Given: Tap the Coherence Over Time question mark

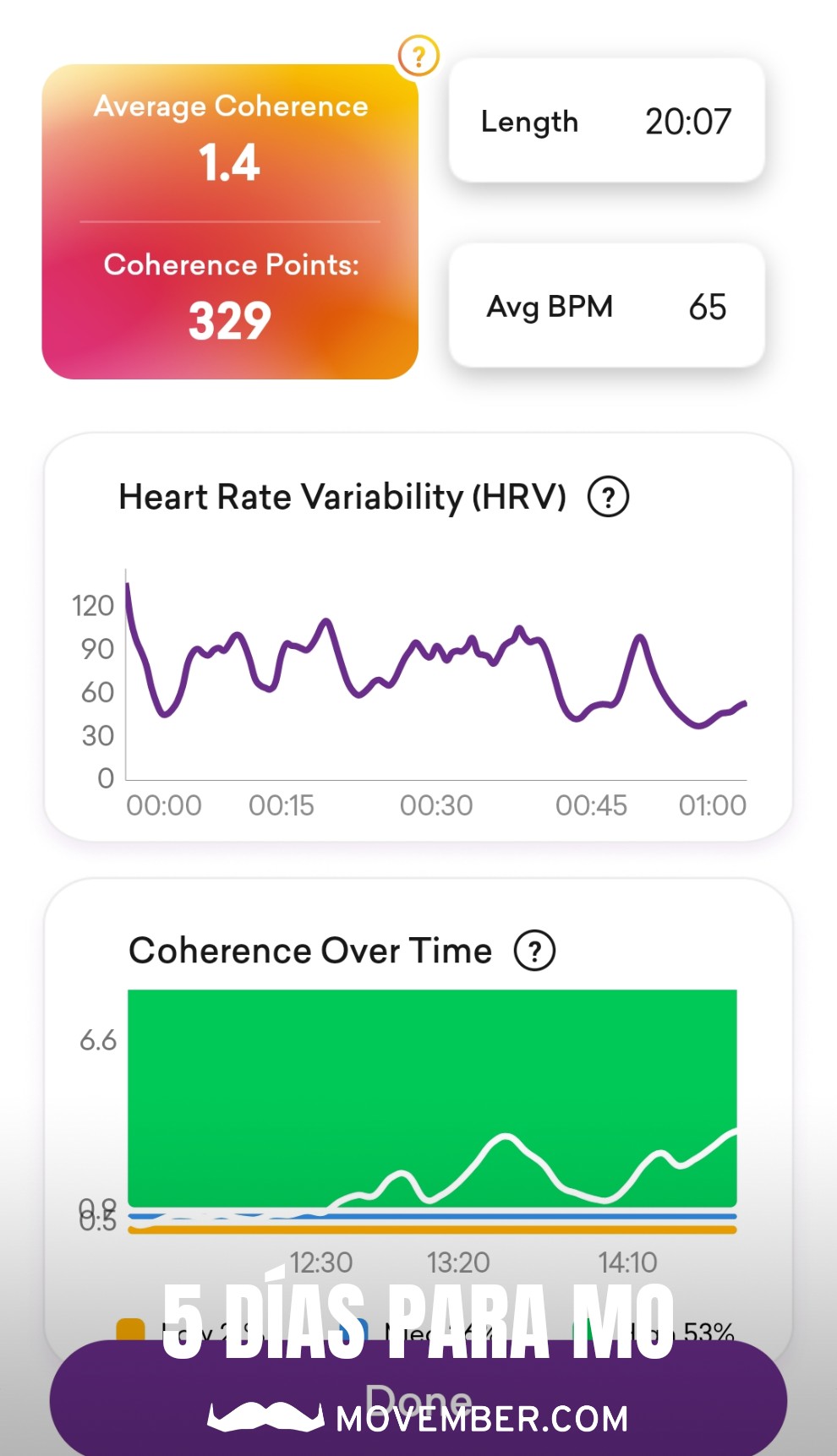Looking at the screenshot, I should (534, 951).
